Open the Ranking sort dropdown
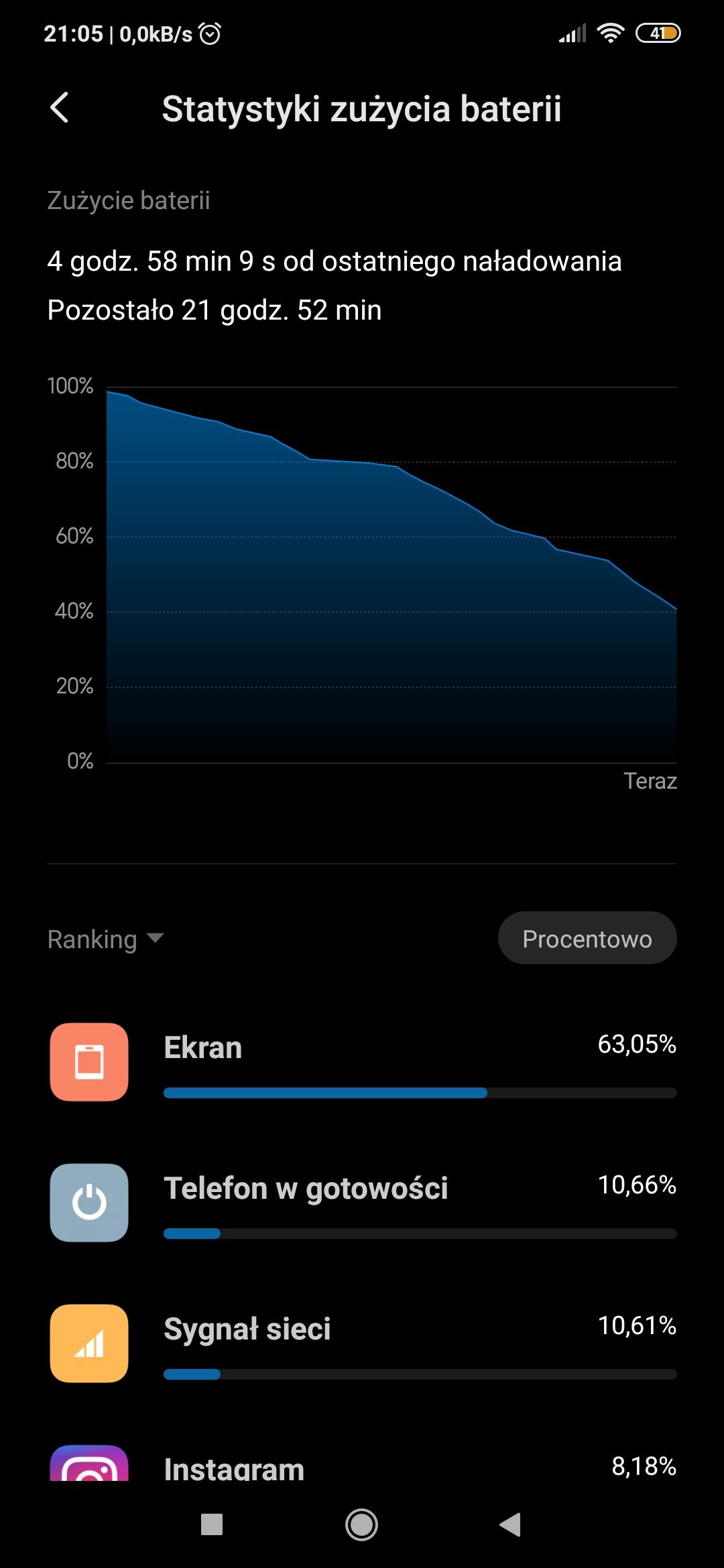This screenshot has width=724, height=1568. [x=106, y=939]
